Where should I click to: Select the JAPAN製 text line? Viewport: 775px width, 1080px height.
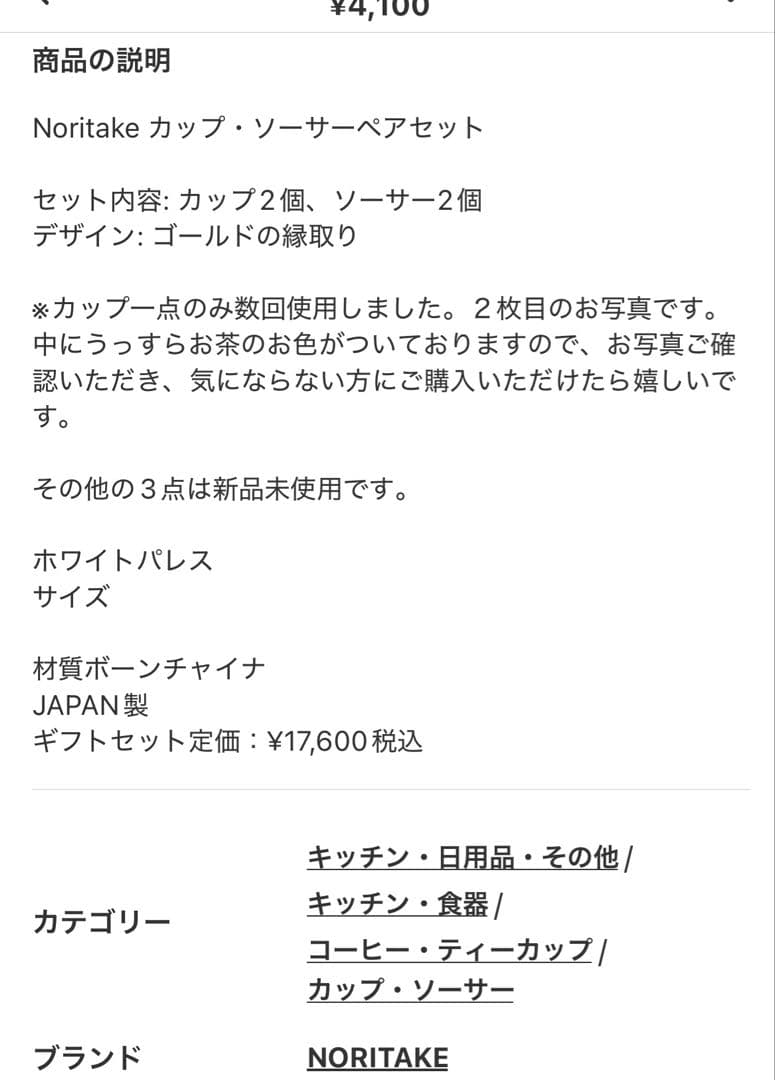tap(92, 704)
